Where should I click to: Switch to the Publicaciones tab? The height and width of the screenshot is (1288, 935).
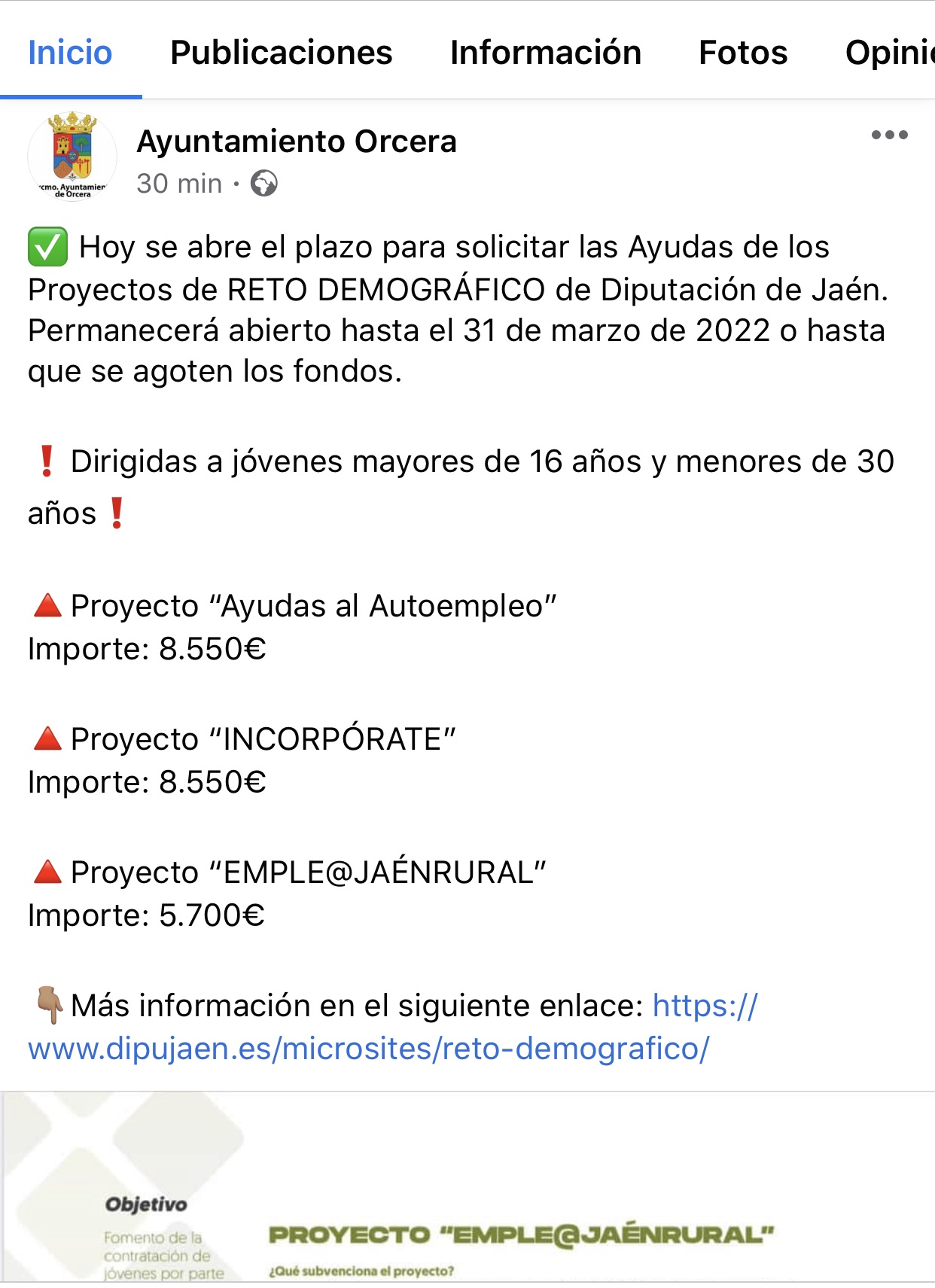point(281,53)
